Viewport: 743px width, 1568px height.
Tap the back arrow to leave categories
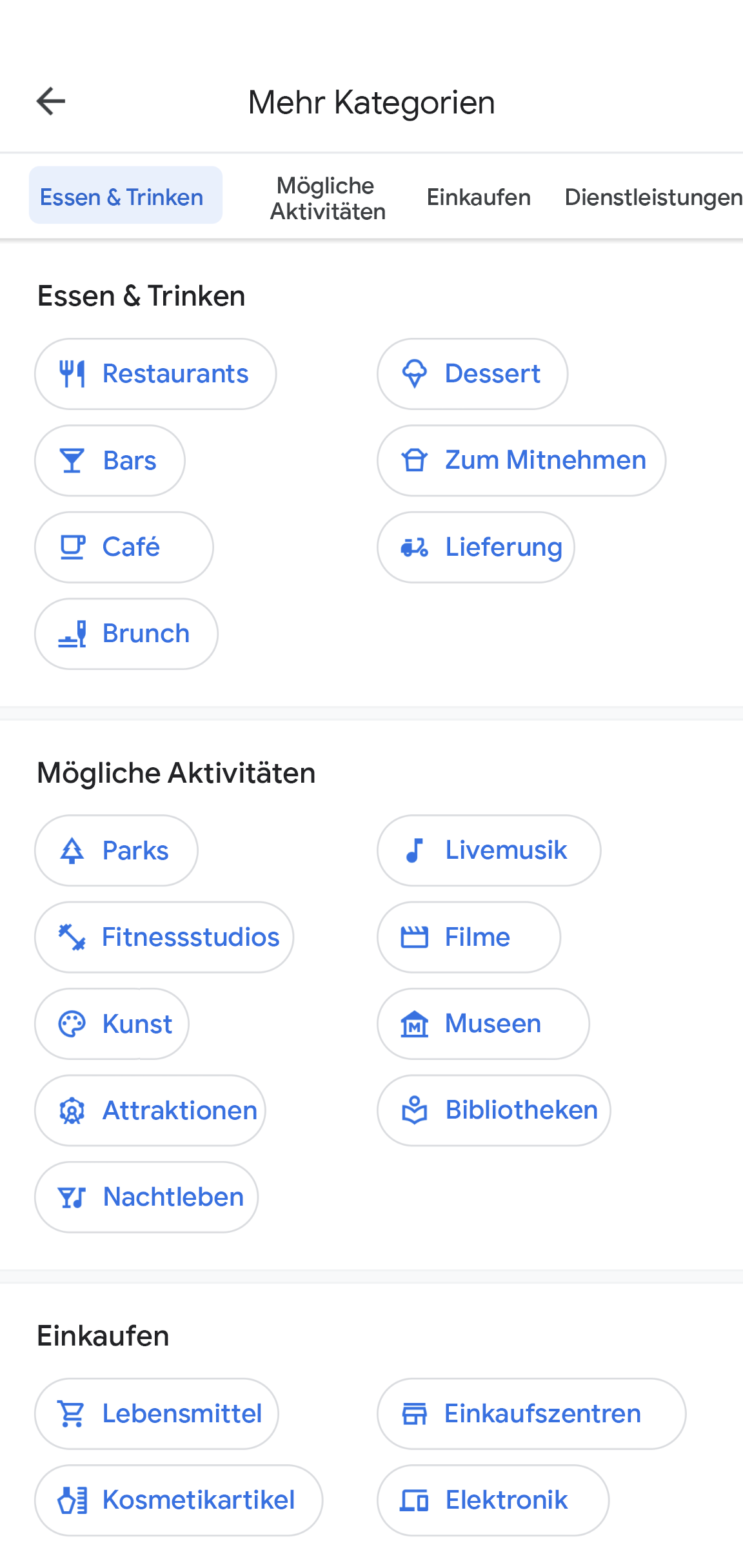pos(50,101)
